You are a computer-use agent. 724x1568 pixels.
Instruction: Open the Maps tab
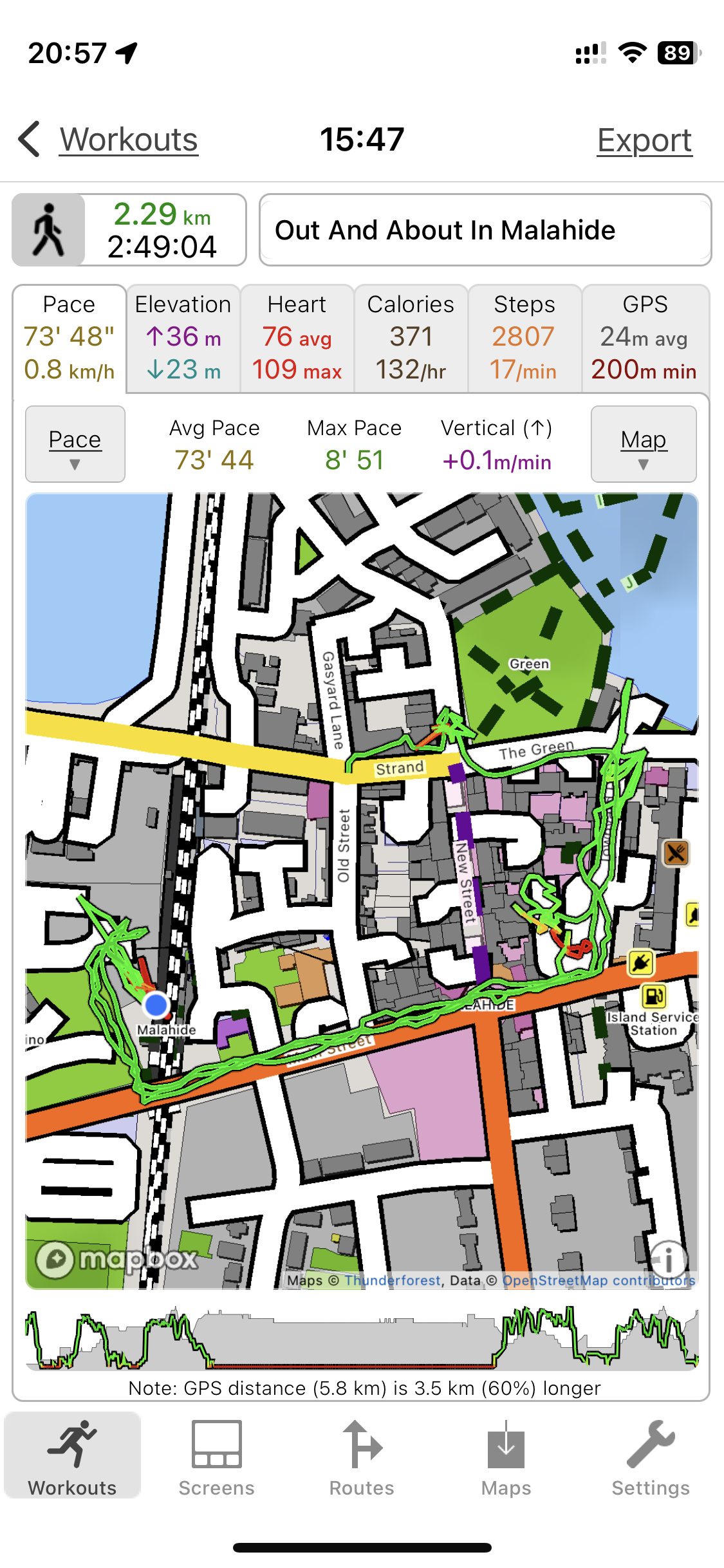[506, 1459]
